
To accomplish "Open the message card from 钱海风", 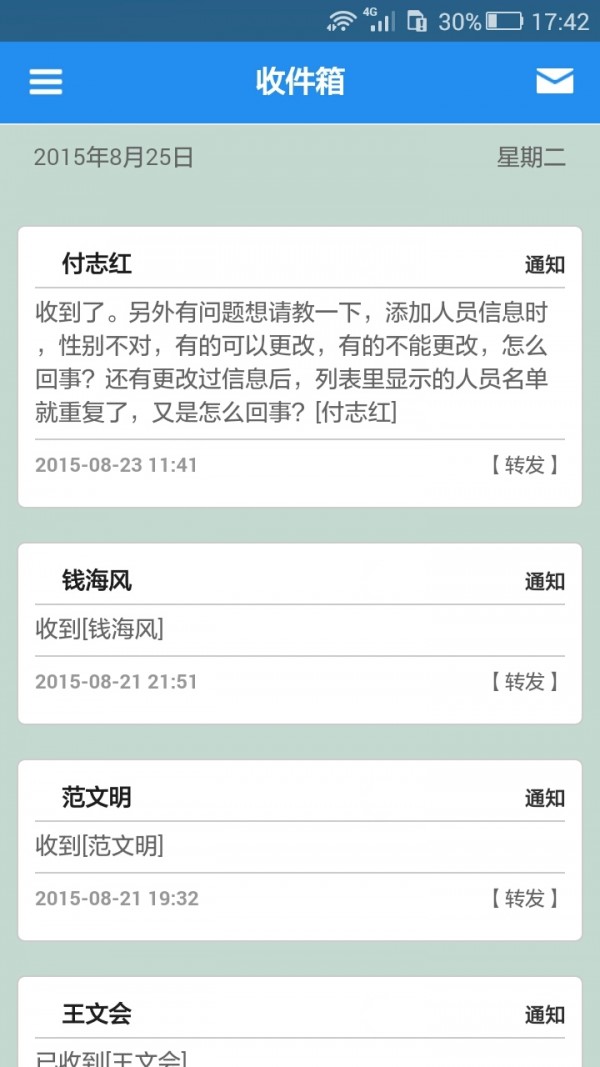I will 300,630.
